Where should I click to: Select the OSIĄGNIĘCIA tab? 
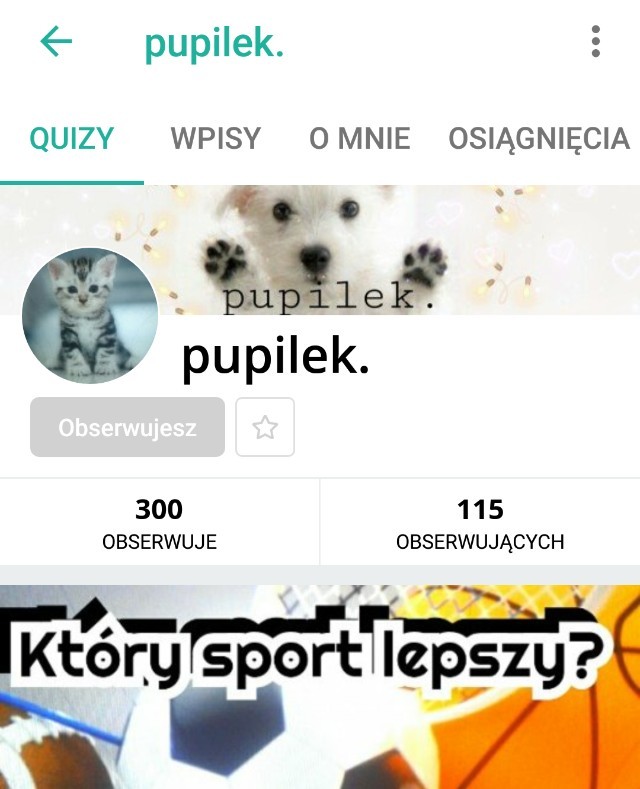click(539, 139)
